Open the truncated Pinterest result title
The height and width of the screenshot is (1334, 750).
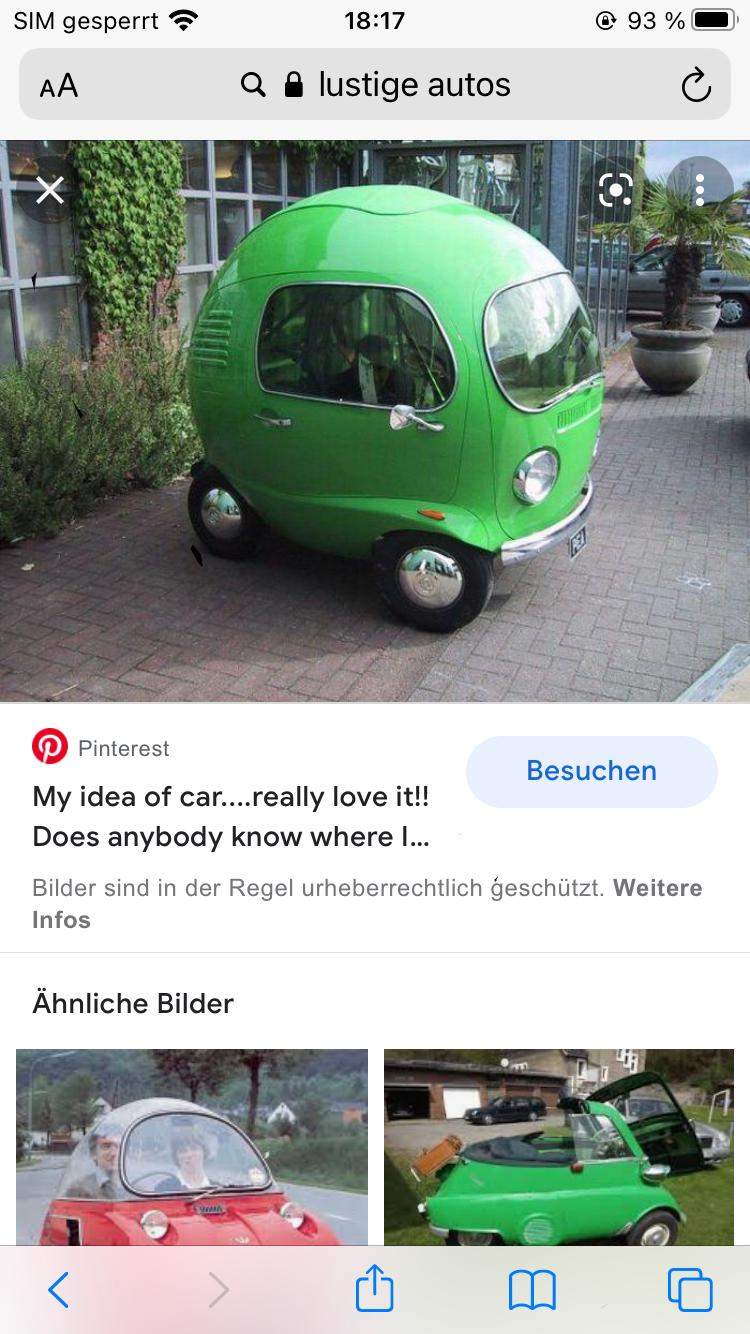[x=230, y=817]
